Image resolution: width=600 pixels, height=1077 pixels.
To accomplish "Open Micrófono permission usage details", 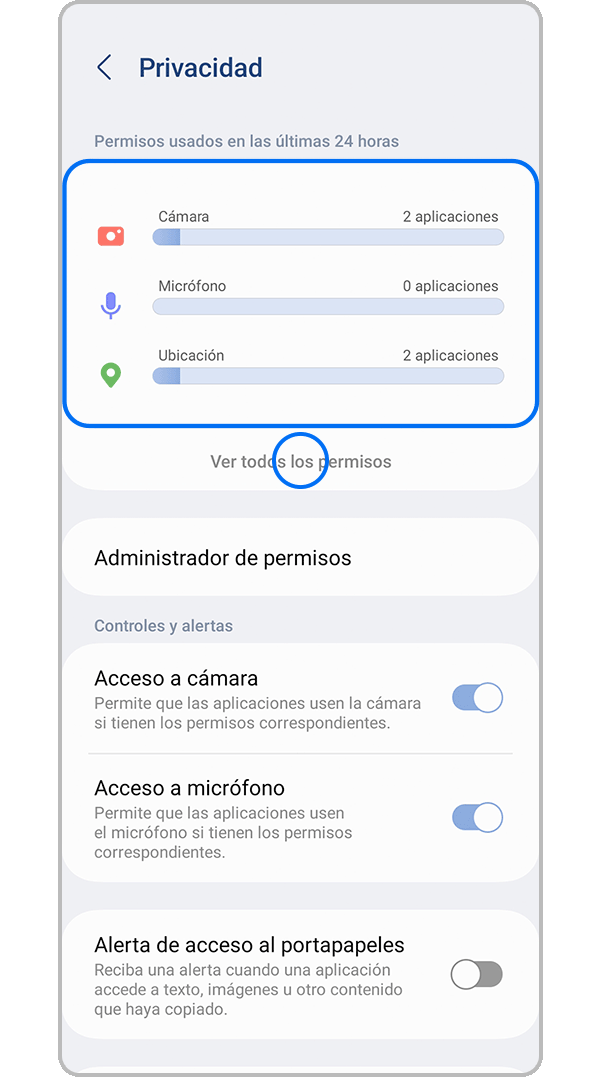I will click(300, 298).
